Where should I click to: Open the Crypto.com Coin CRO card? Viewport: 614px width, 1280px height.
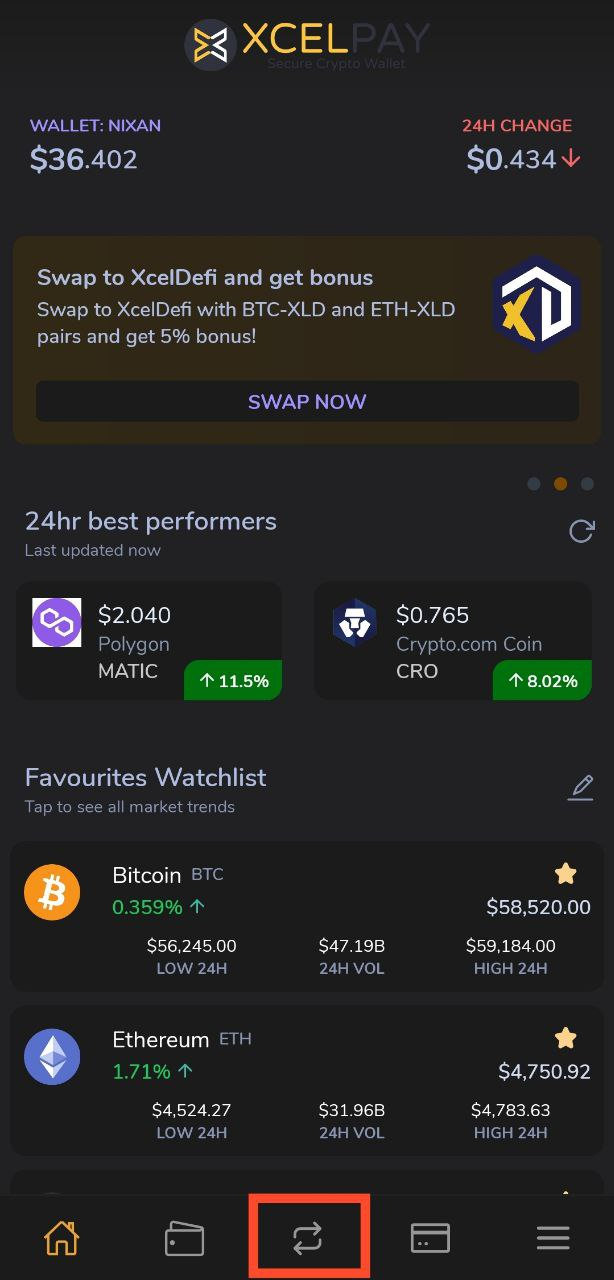point(452,641)
